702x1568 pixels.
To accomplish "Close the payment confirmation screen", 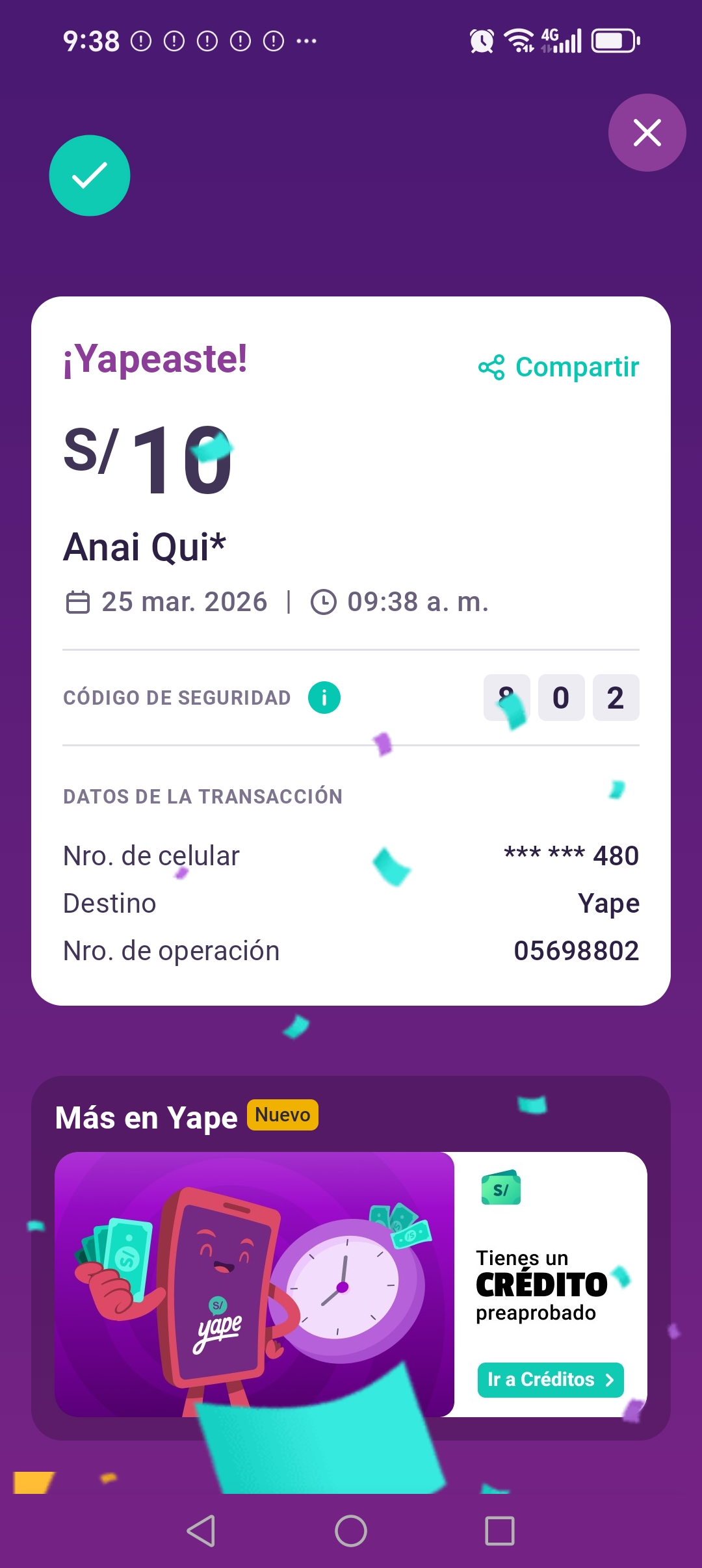I will pyautogui.click(x=647, y=133).
